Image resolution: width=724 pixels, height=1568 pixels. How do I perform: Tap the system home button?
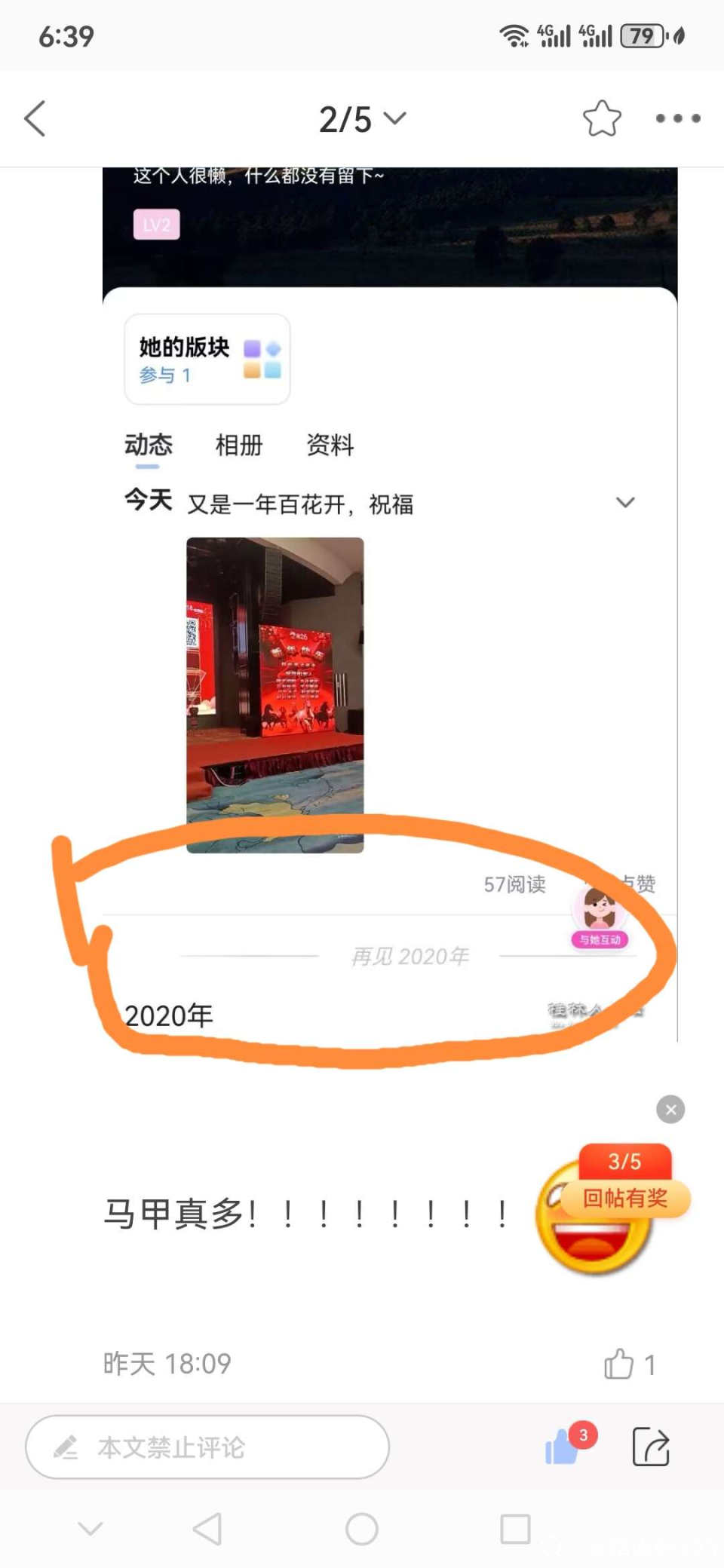tap(361, 1529)
